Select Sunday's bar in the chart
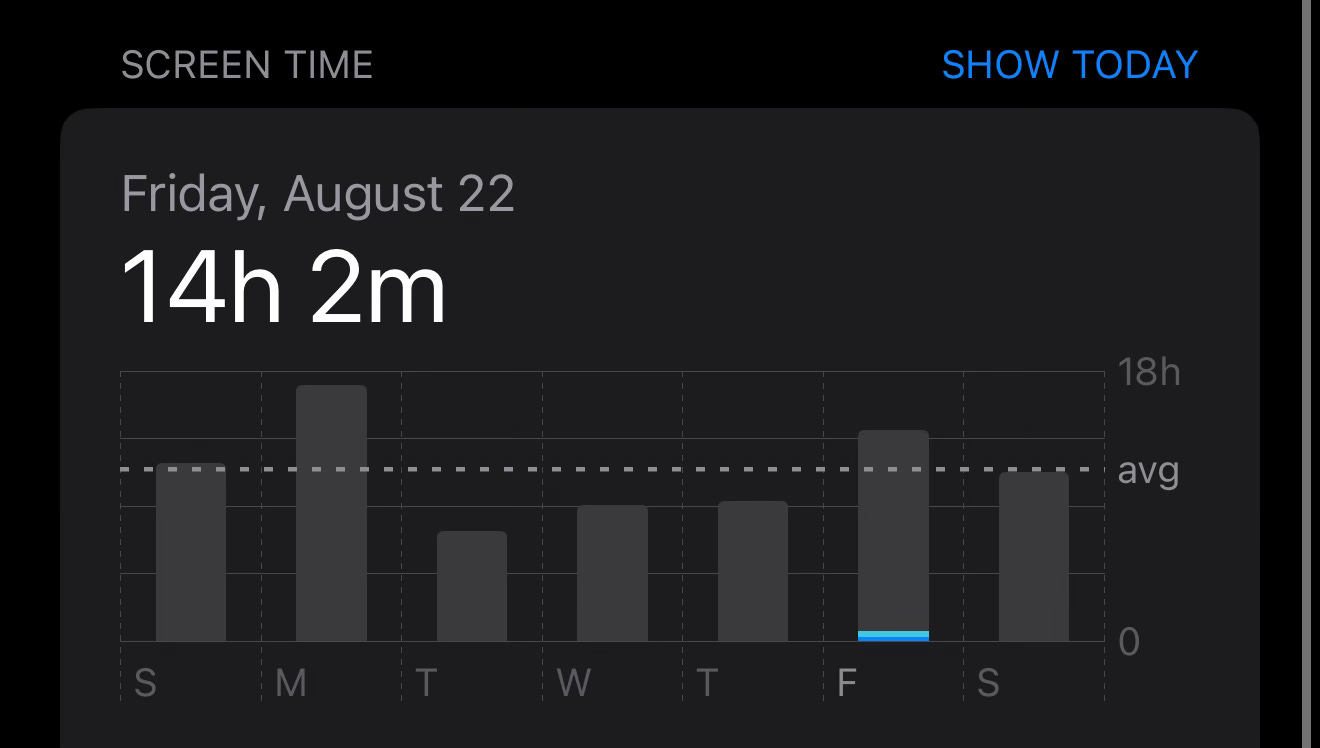Viewport: 1320px width, 748px height. click(x=191, y=552)
